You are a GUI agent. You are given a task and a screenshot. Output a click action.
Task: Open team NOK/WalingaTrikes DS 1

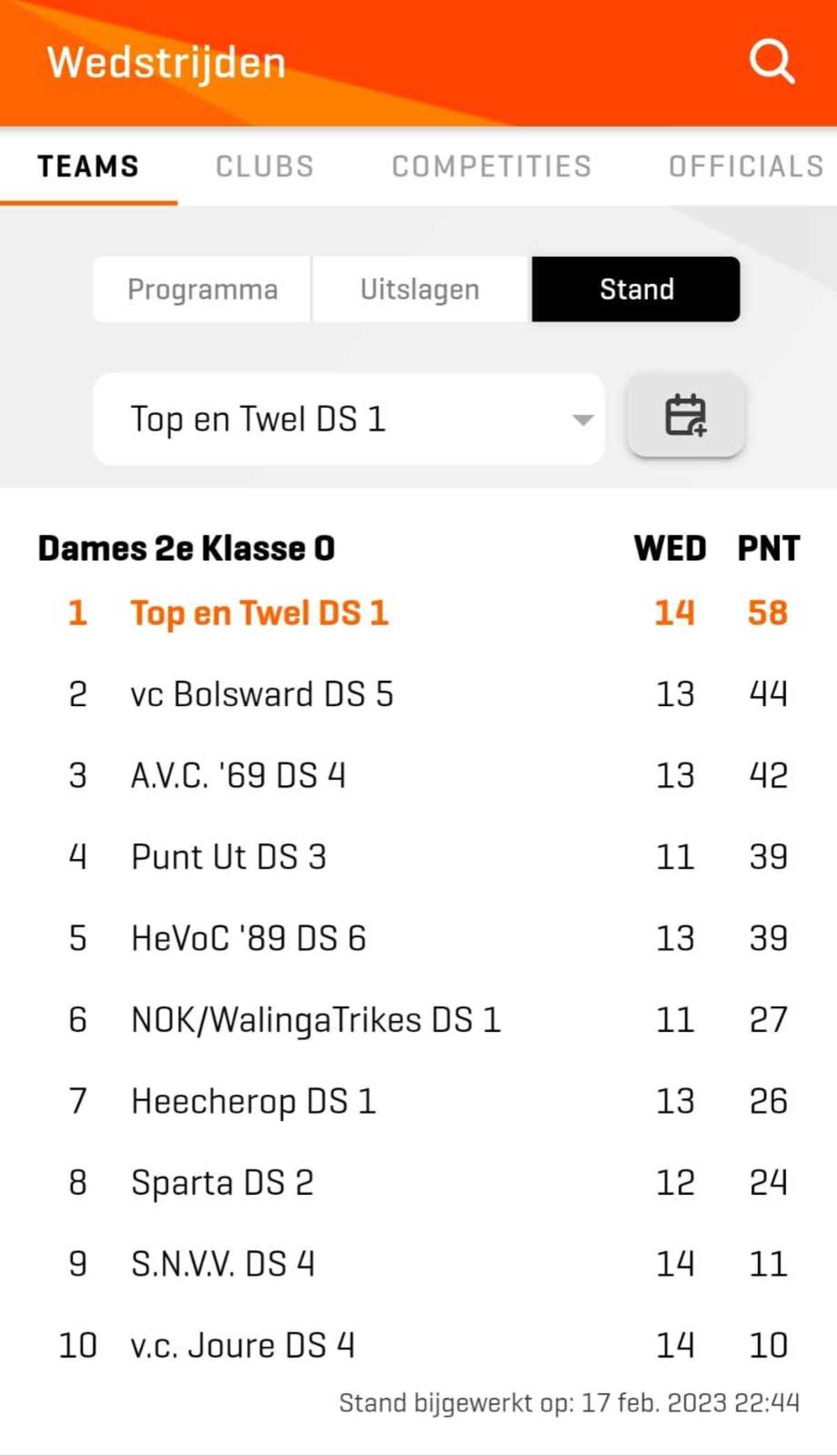pyautogui.click(x=418, y=1020)
